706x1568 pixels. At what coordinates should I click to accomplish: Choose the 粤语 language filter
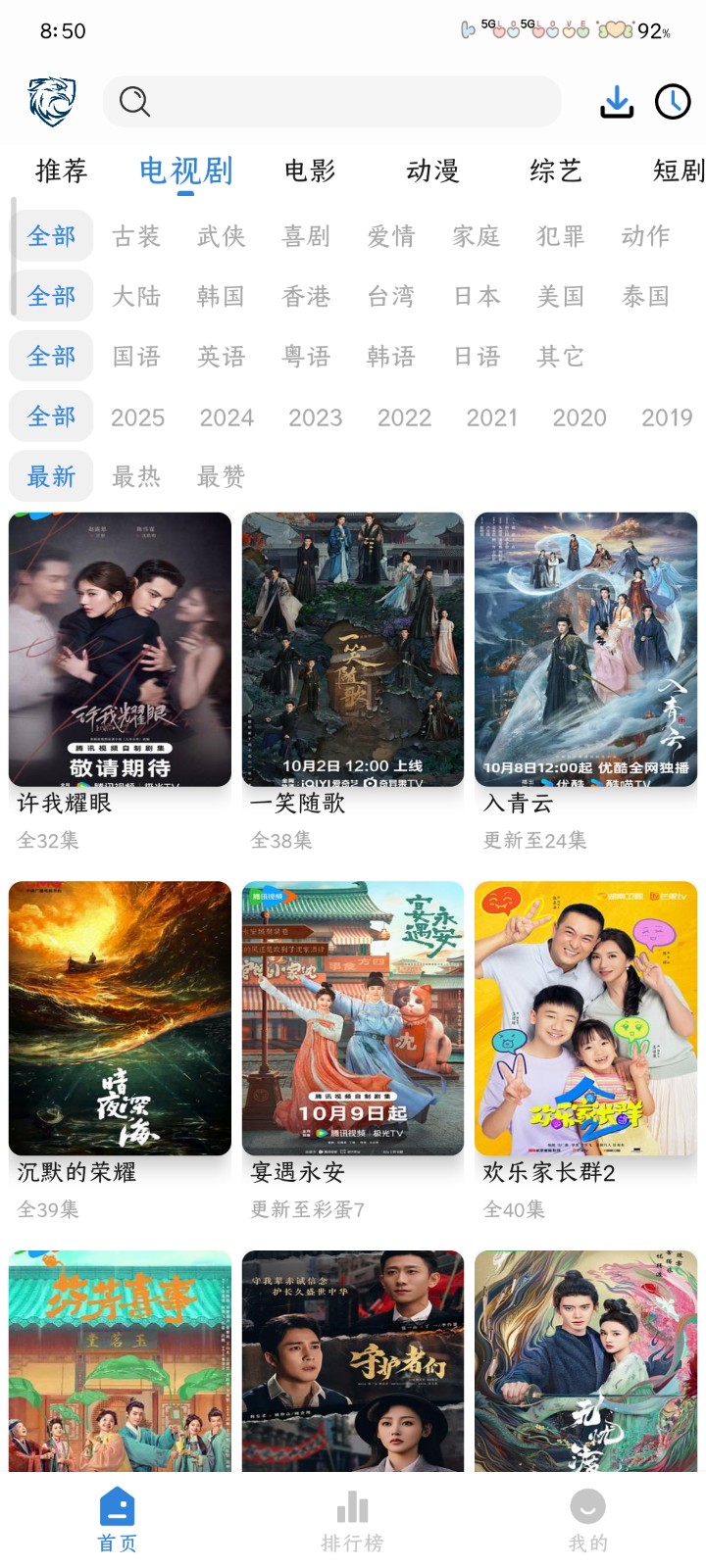point(306,357)
